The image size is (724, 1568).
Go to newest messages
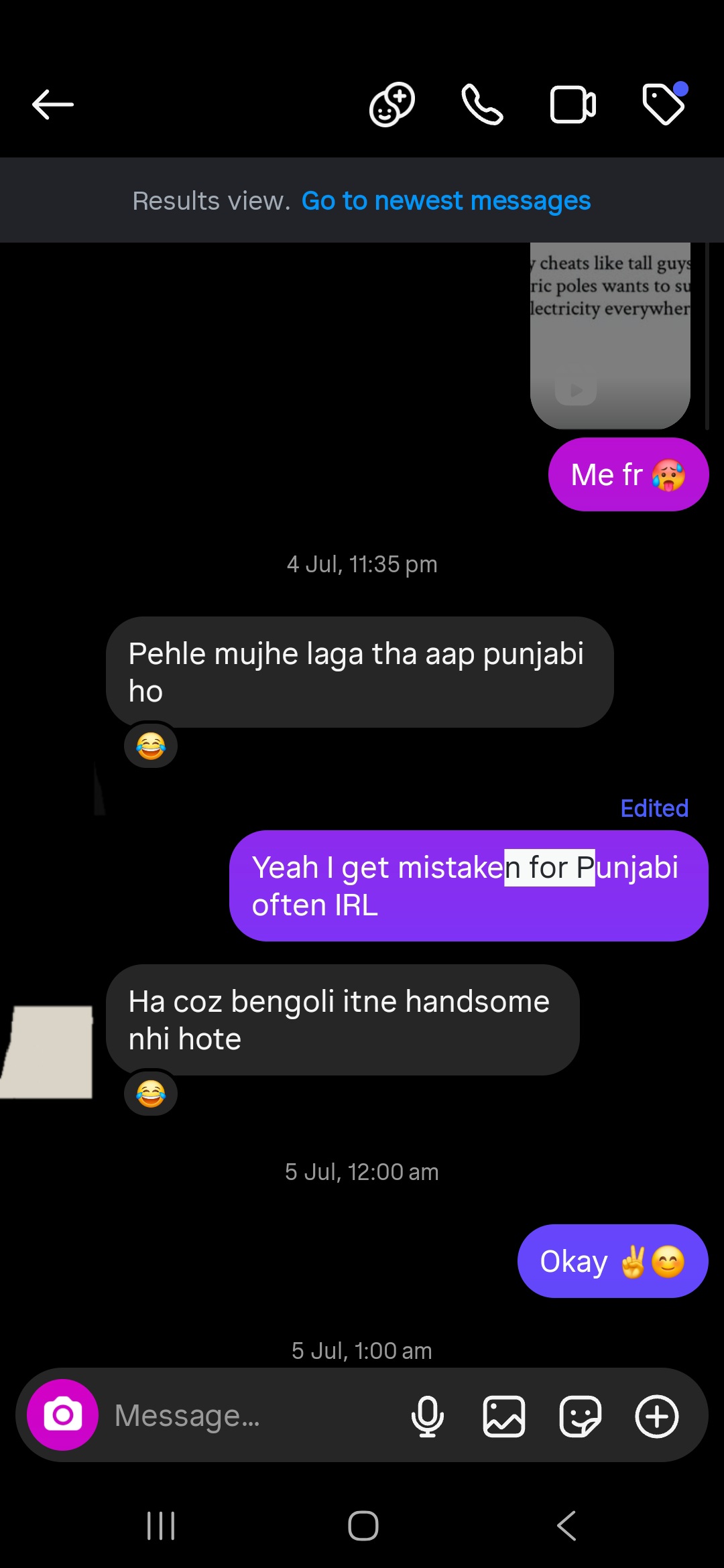[x=446, y=200]
